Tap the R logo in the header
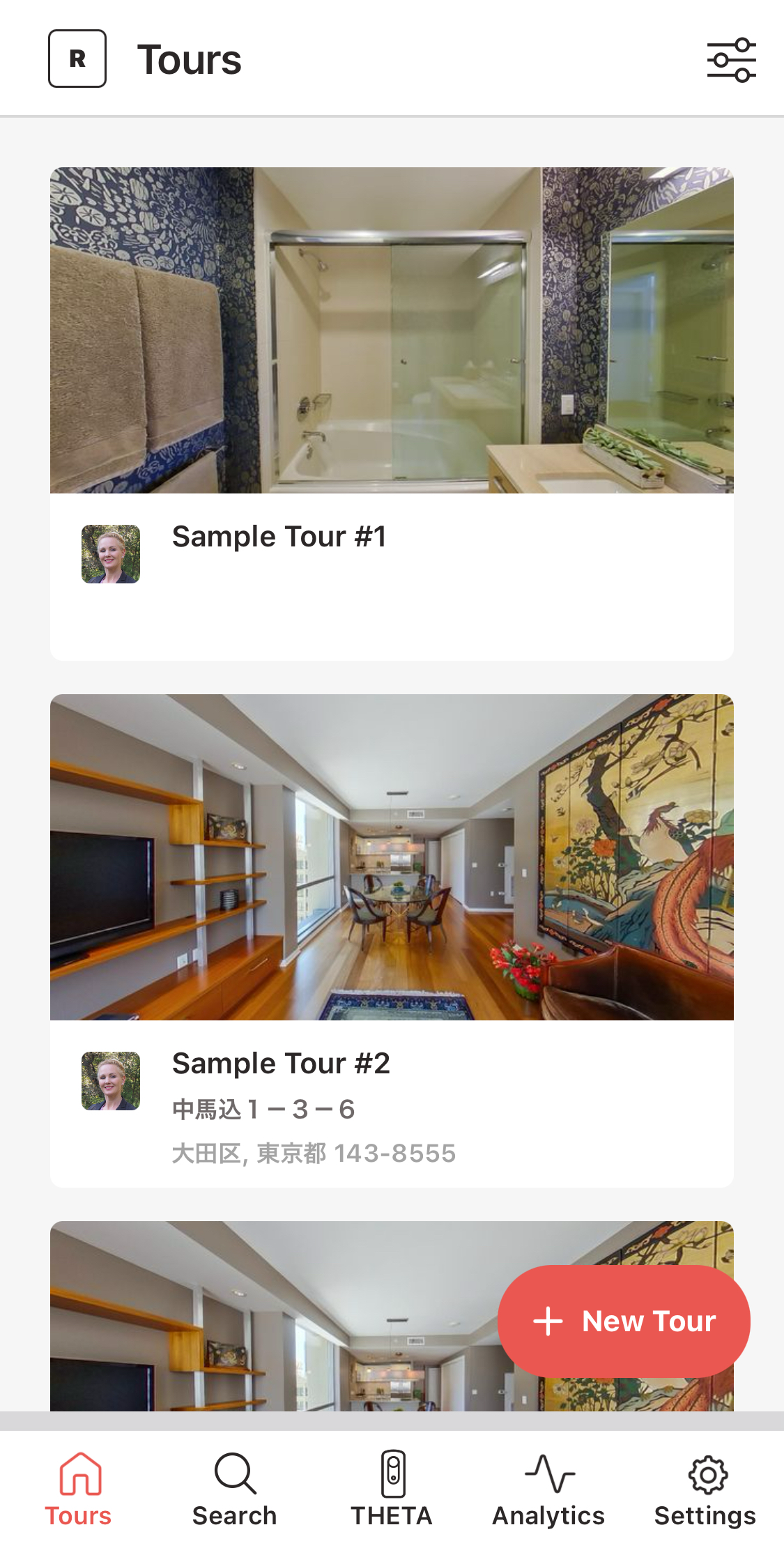The width and height of the screenshot is (784, 1548). click(77, 59)
